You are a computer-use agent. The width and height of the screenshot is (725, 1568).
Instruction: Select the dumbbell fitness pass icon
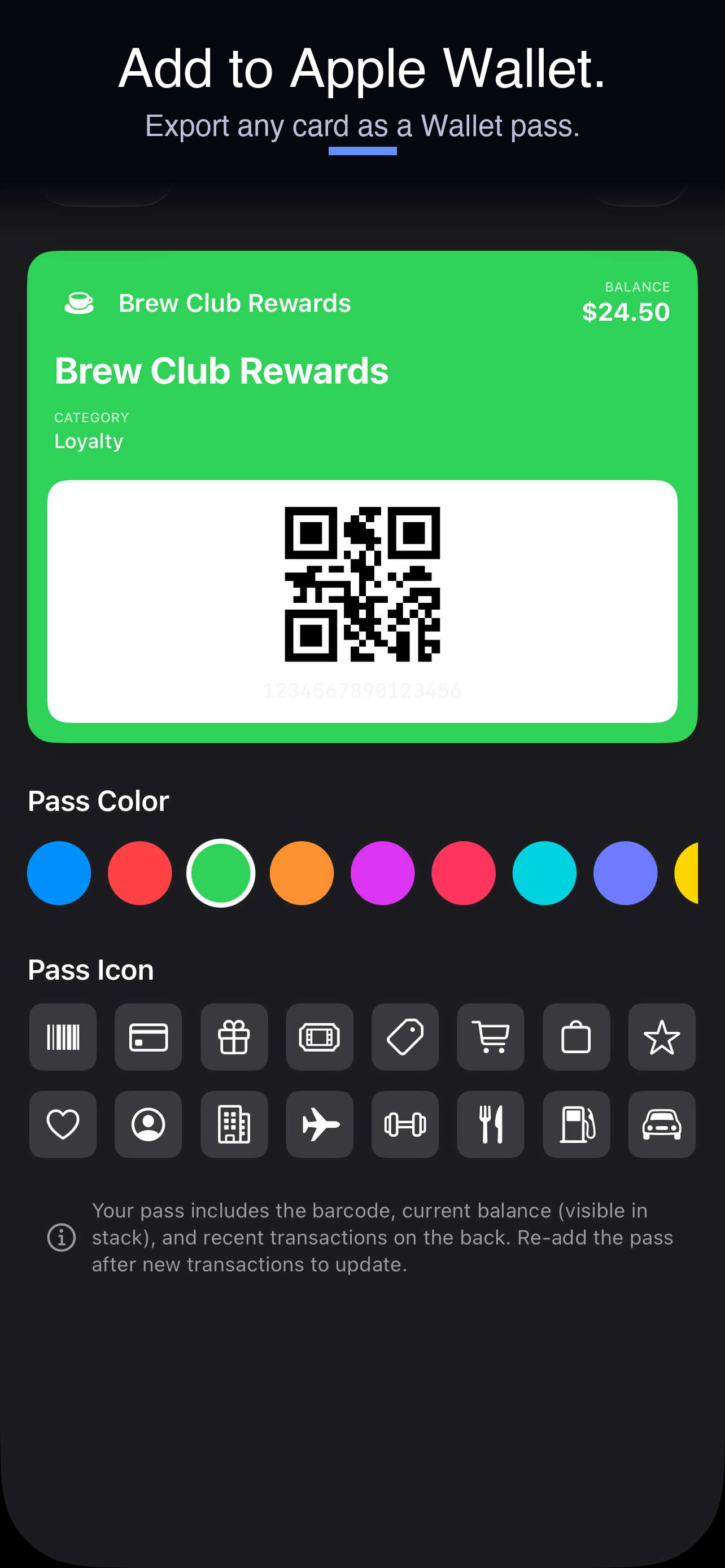[405, 1124]
